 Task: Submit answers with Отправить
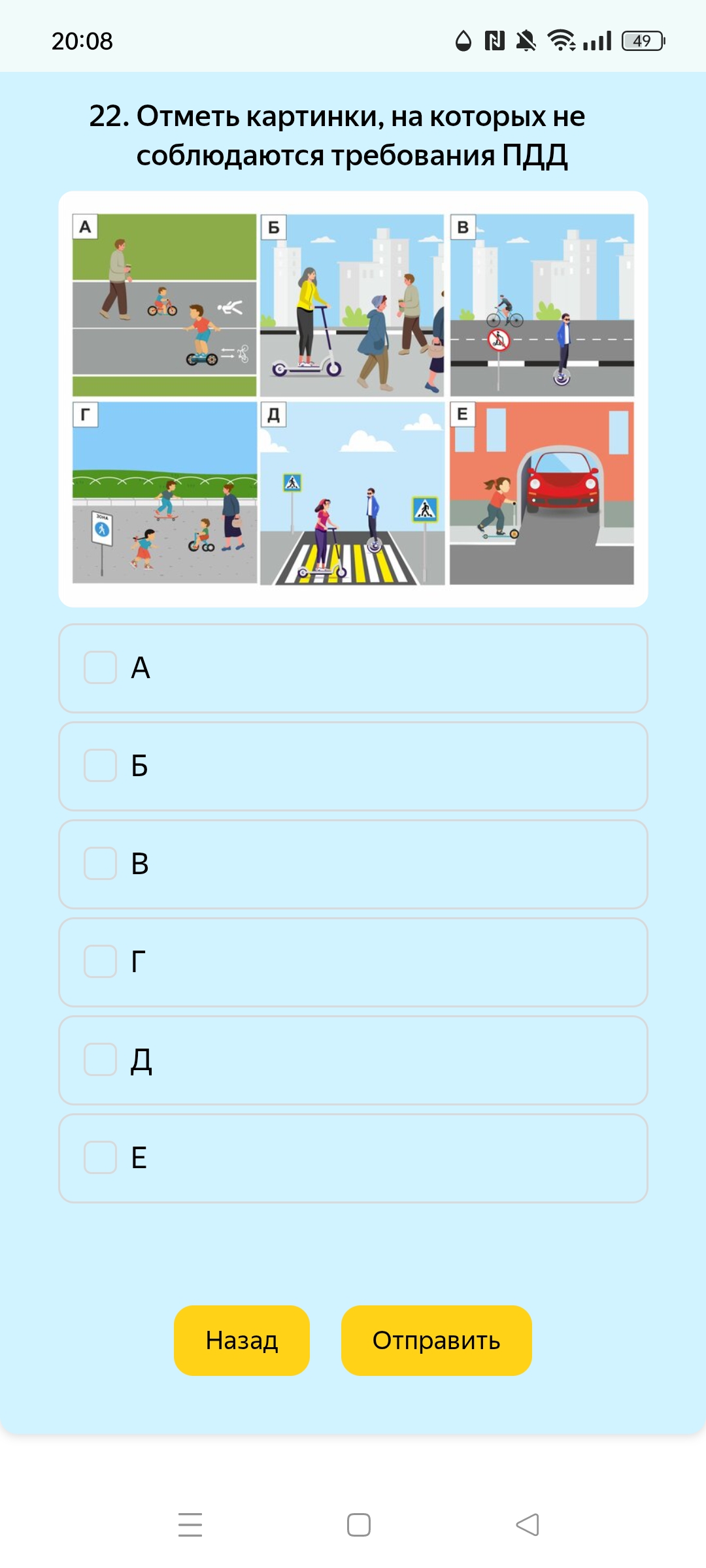pyautogui.click(x=436, y=1341)
